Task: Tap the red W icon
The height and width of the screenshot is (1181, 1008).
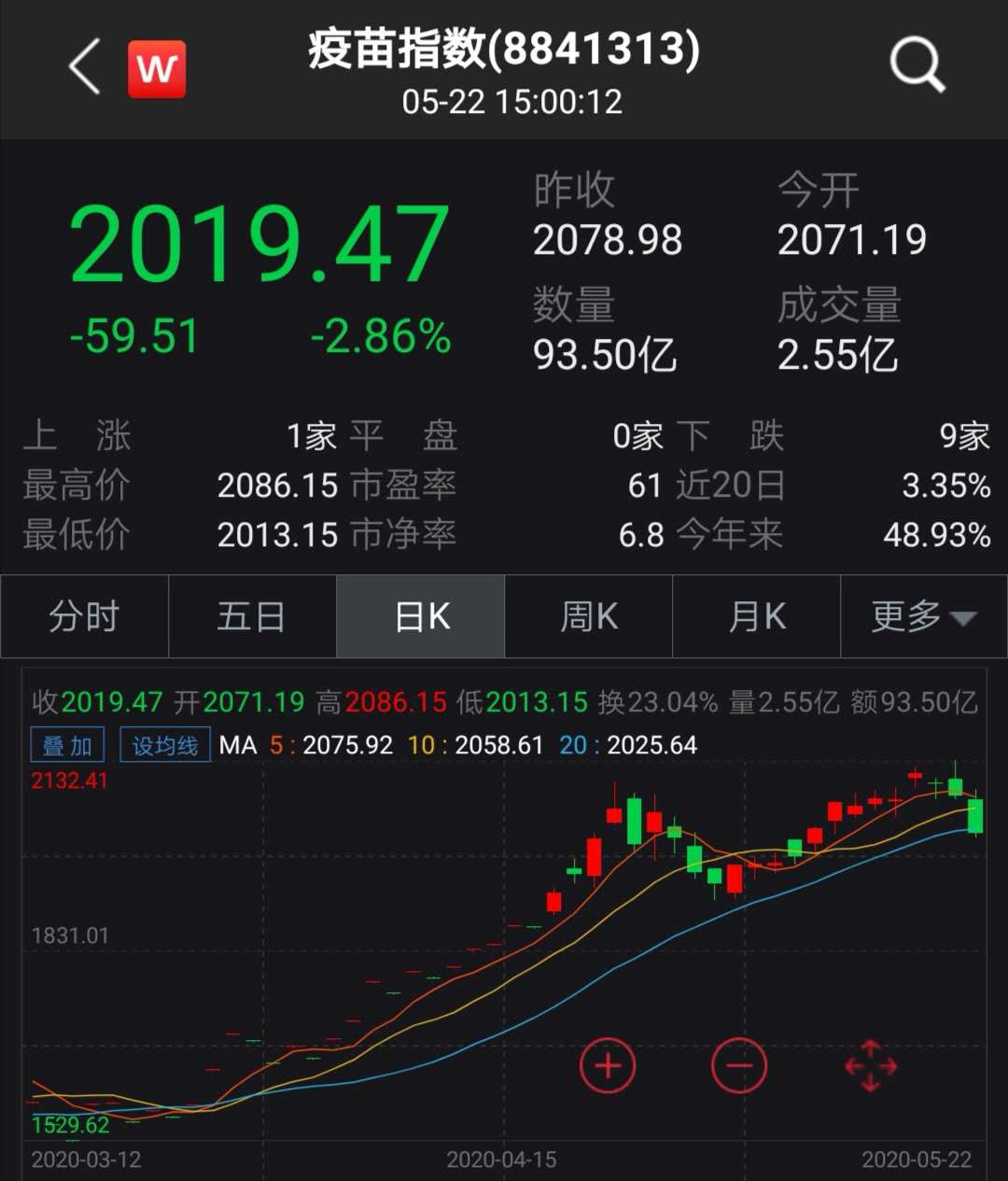Action: tap(157, 69)
